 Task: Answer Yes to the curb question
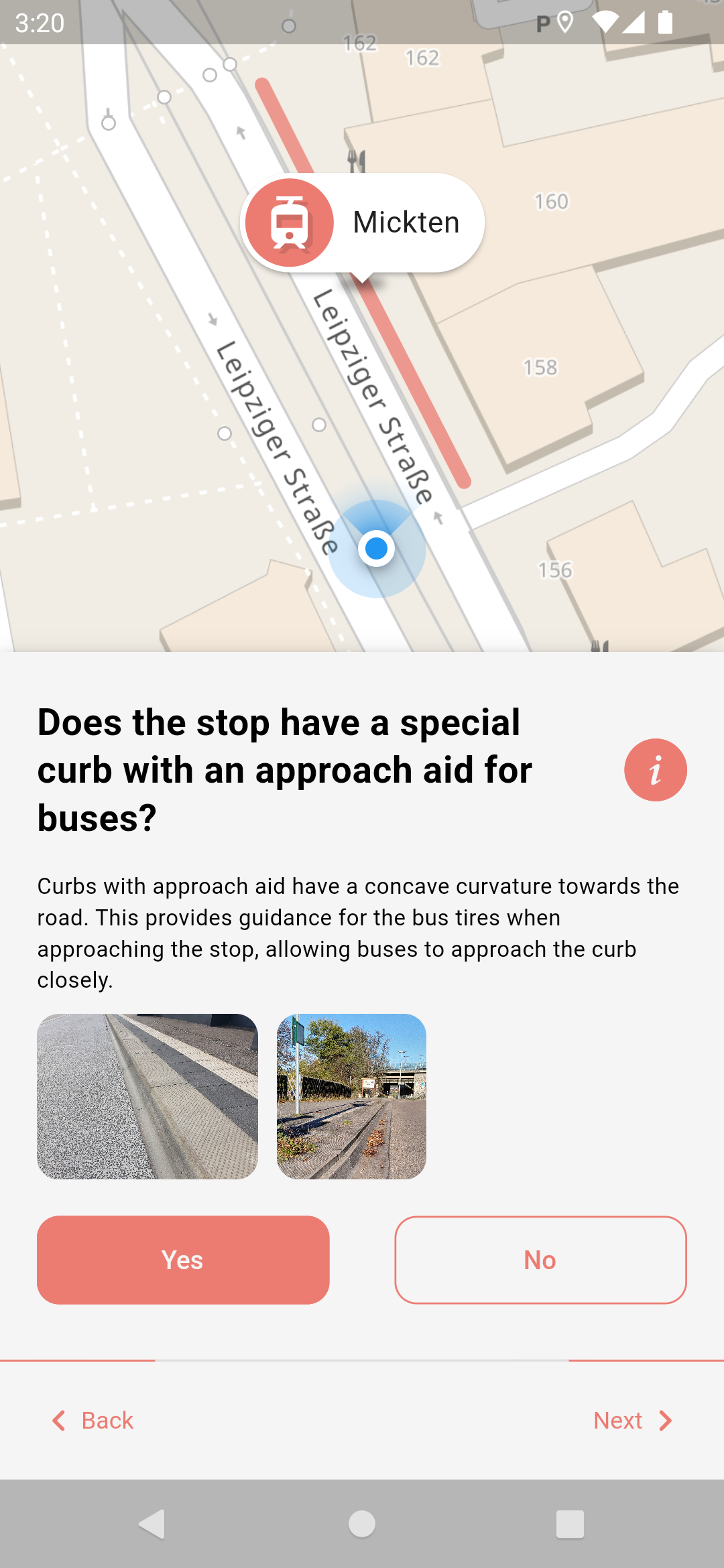click(x=183, y=1260)
